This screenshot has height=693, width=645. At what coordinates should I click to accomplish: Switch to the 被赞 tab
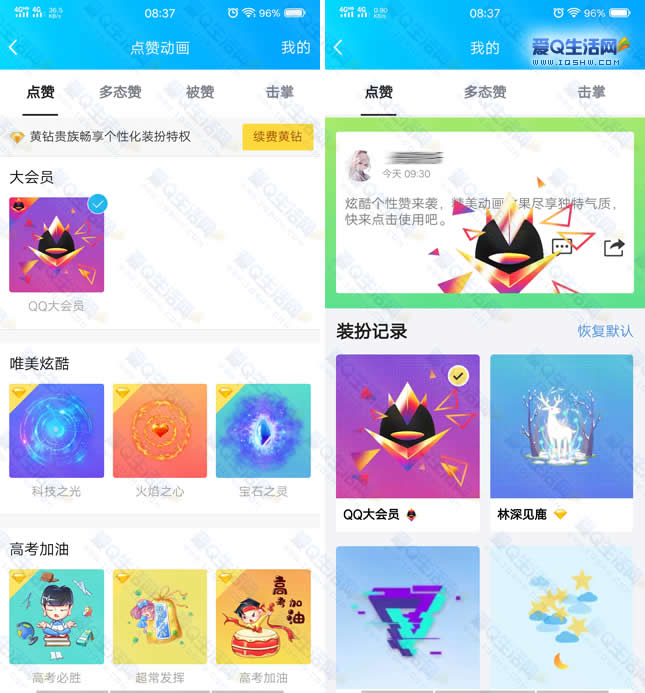point(200,92)
